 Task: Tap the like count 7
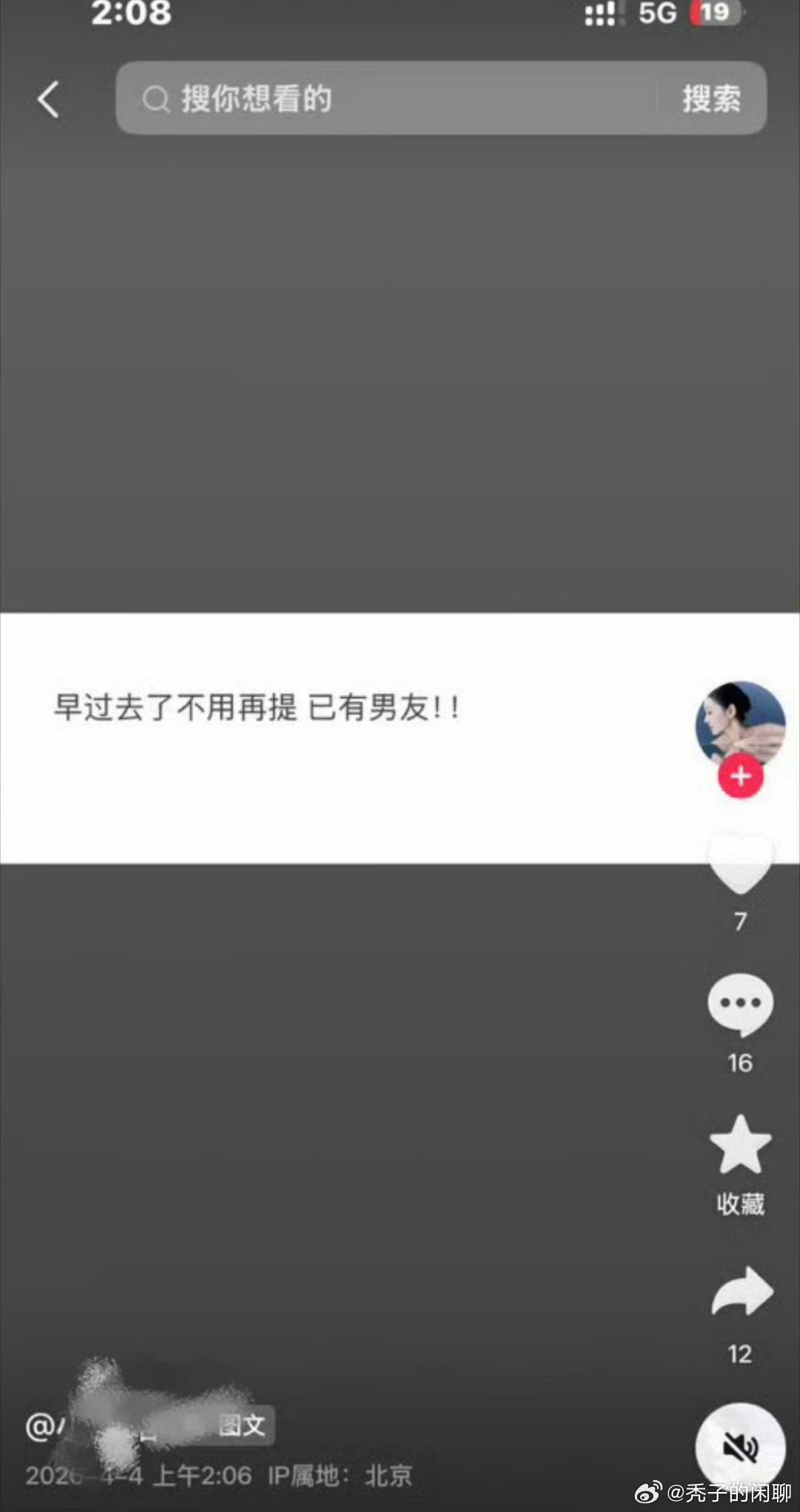point(739,920)
